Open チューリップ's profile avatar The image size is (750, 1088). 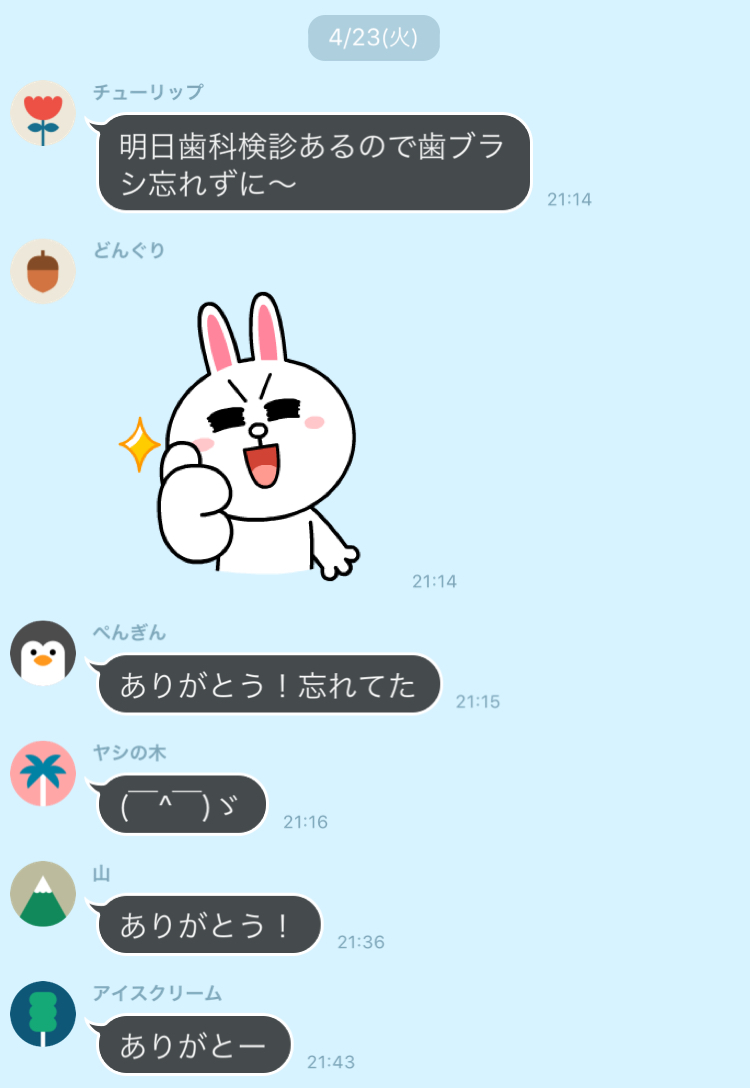coord(43,113)
